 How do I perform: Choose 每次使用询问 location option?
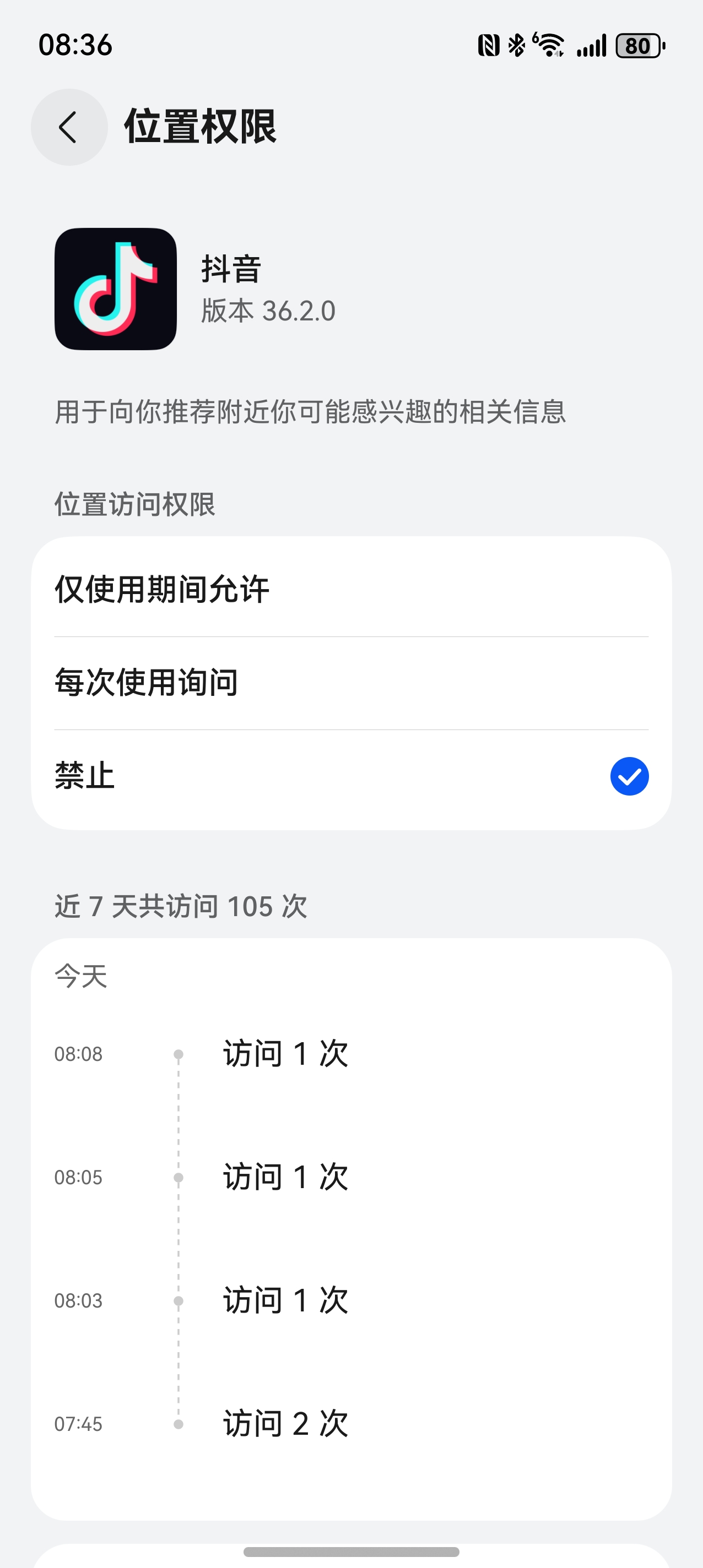[x=351, y=682]
